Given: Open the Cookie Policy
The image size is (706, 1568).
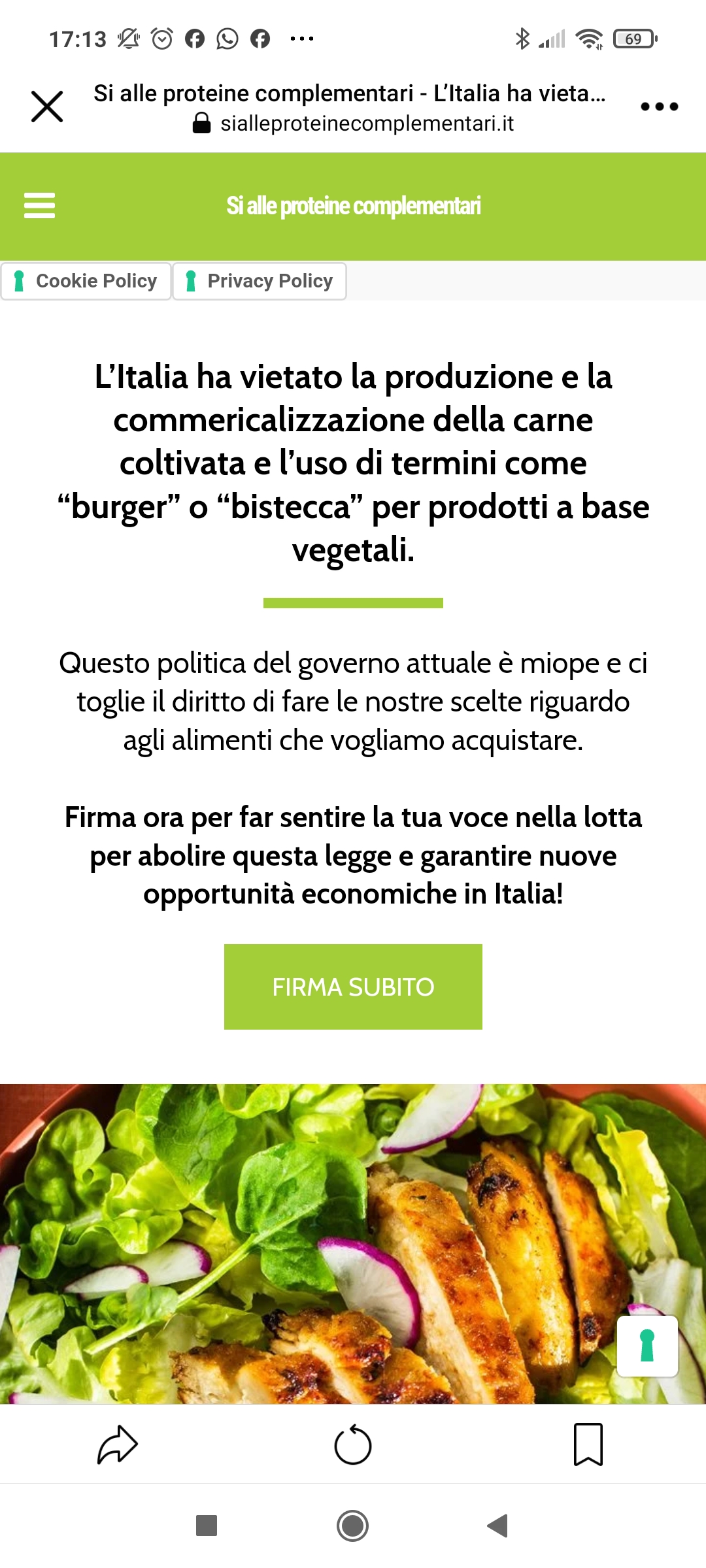Looking at the screenshot, I should (86, 281).
